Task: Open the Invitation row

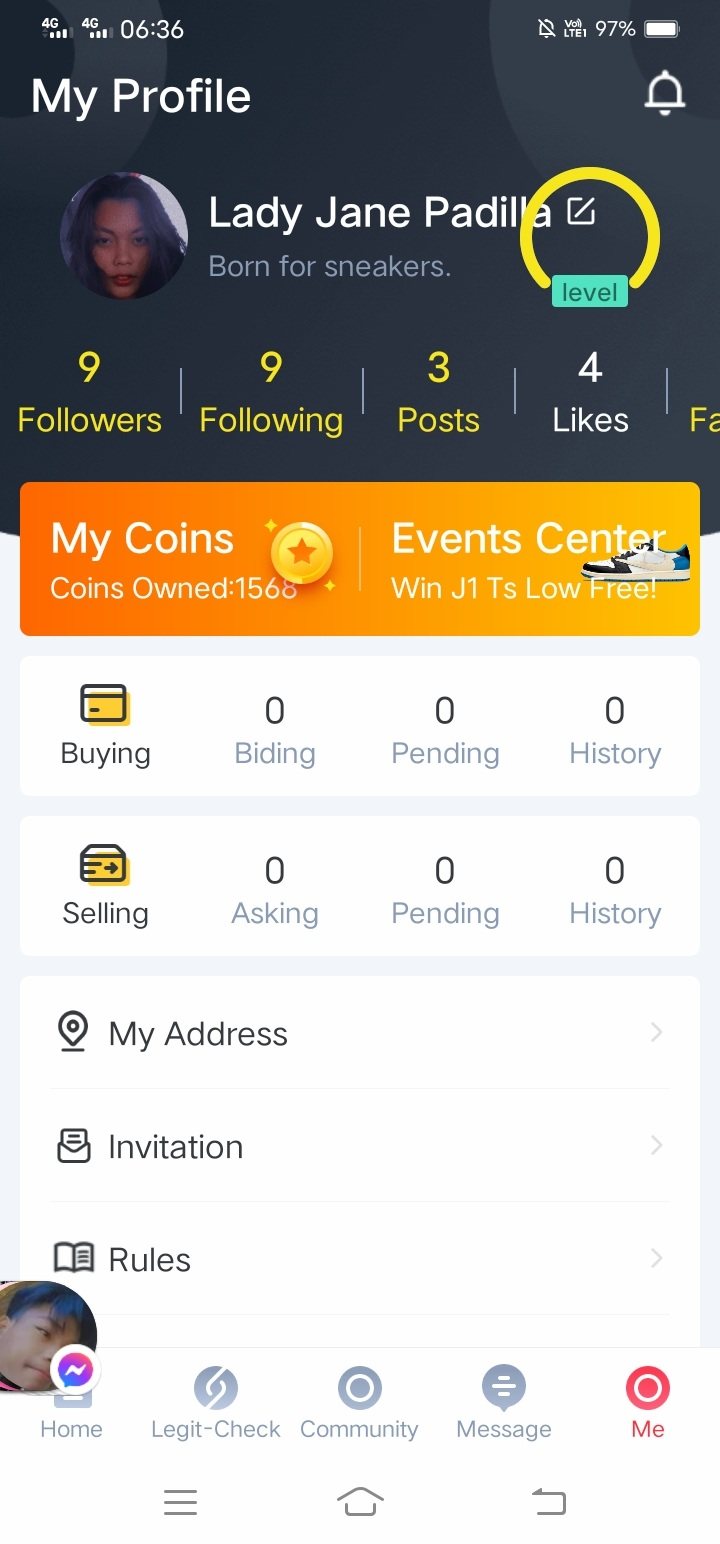Action: 360,1146
